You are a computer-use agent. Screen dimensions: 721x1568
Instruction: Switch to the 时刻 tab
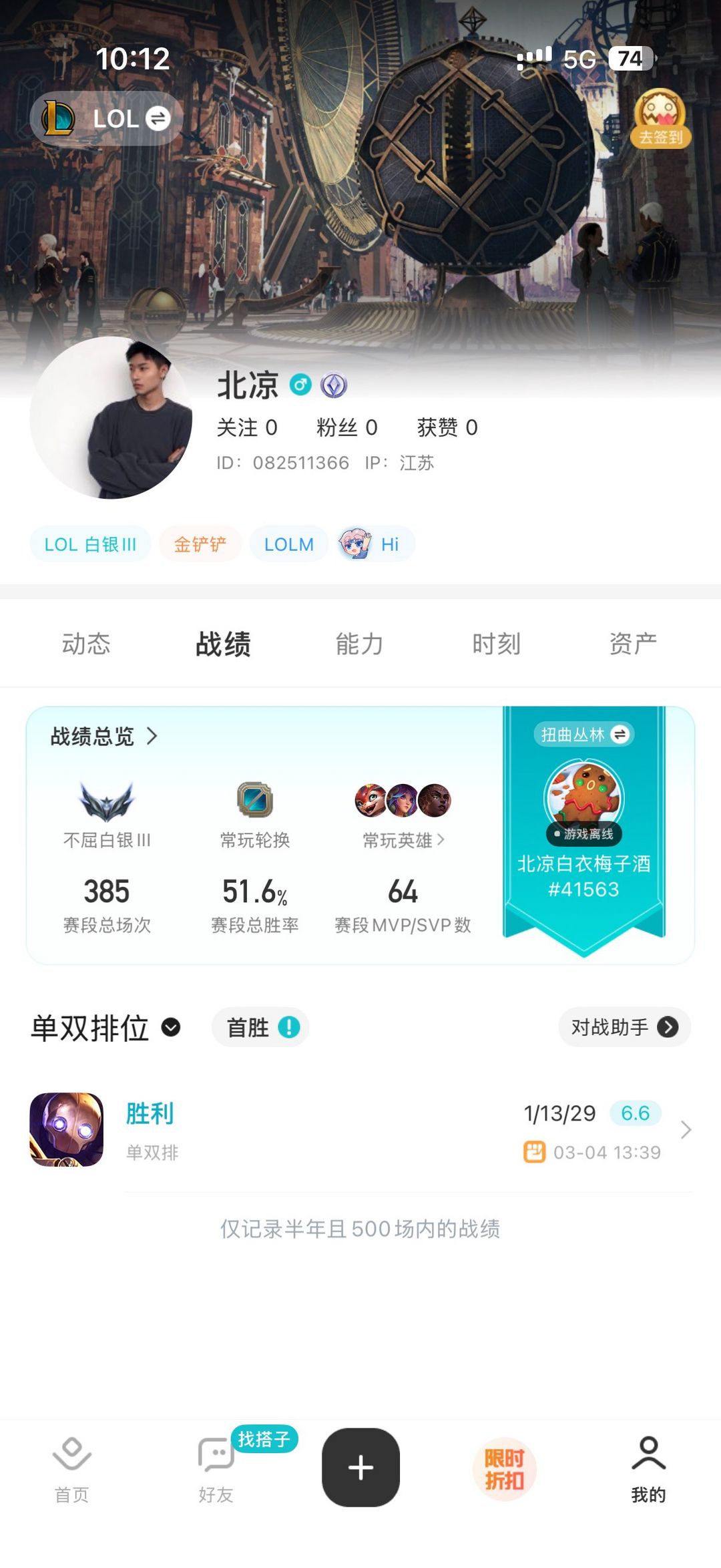pos(496,644)
